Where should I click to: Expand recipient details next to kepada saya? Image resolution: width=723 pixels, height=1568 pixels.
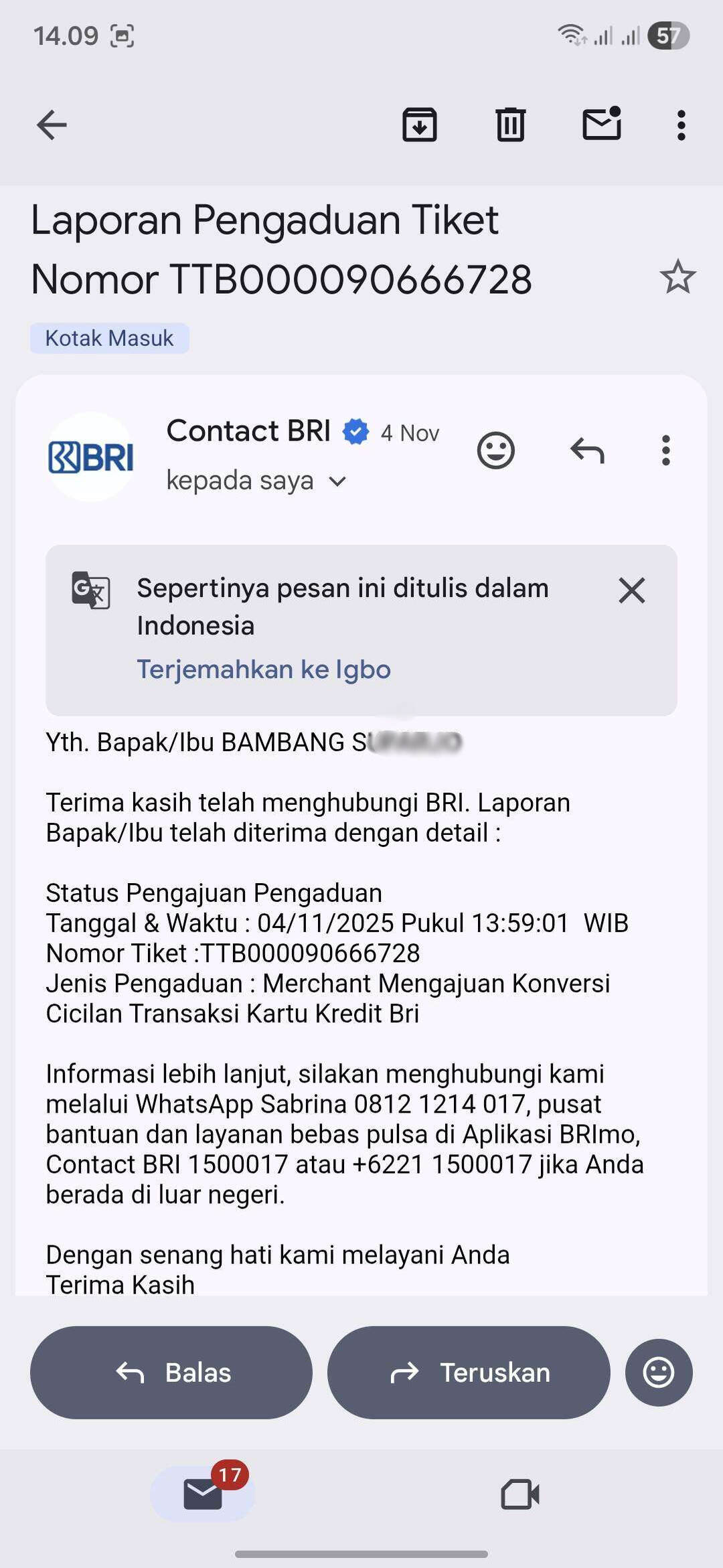pos(338,481)
